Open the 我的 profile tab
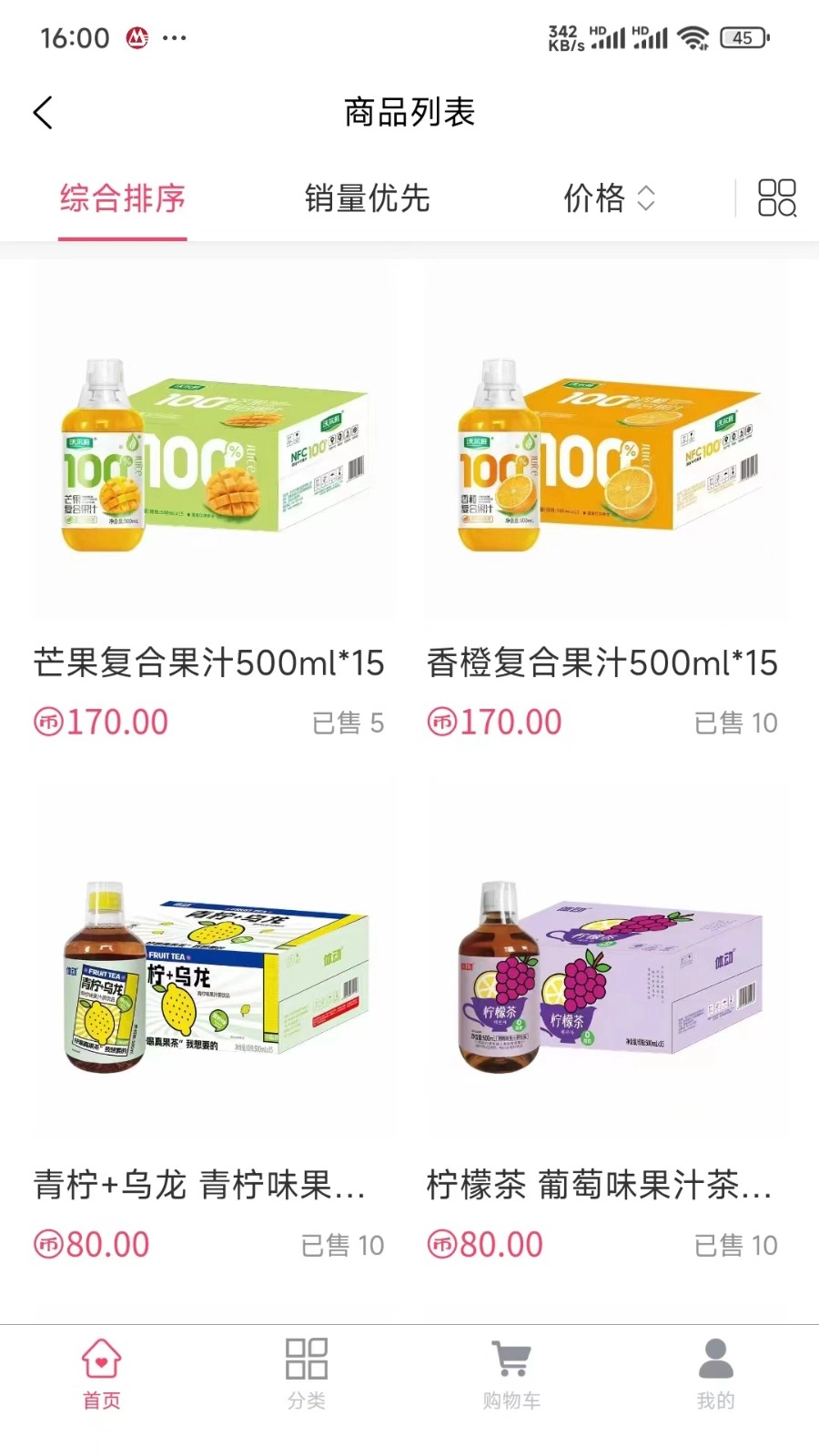Image resolution: width=819 pixels, height=1456 pixels. click(716, 1374)
